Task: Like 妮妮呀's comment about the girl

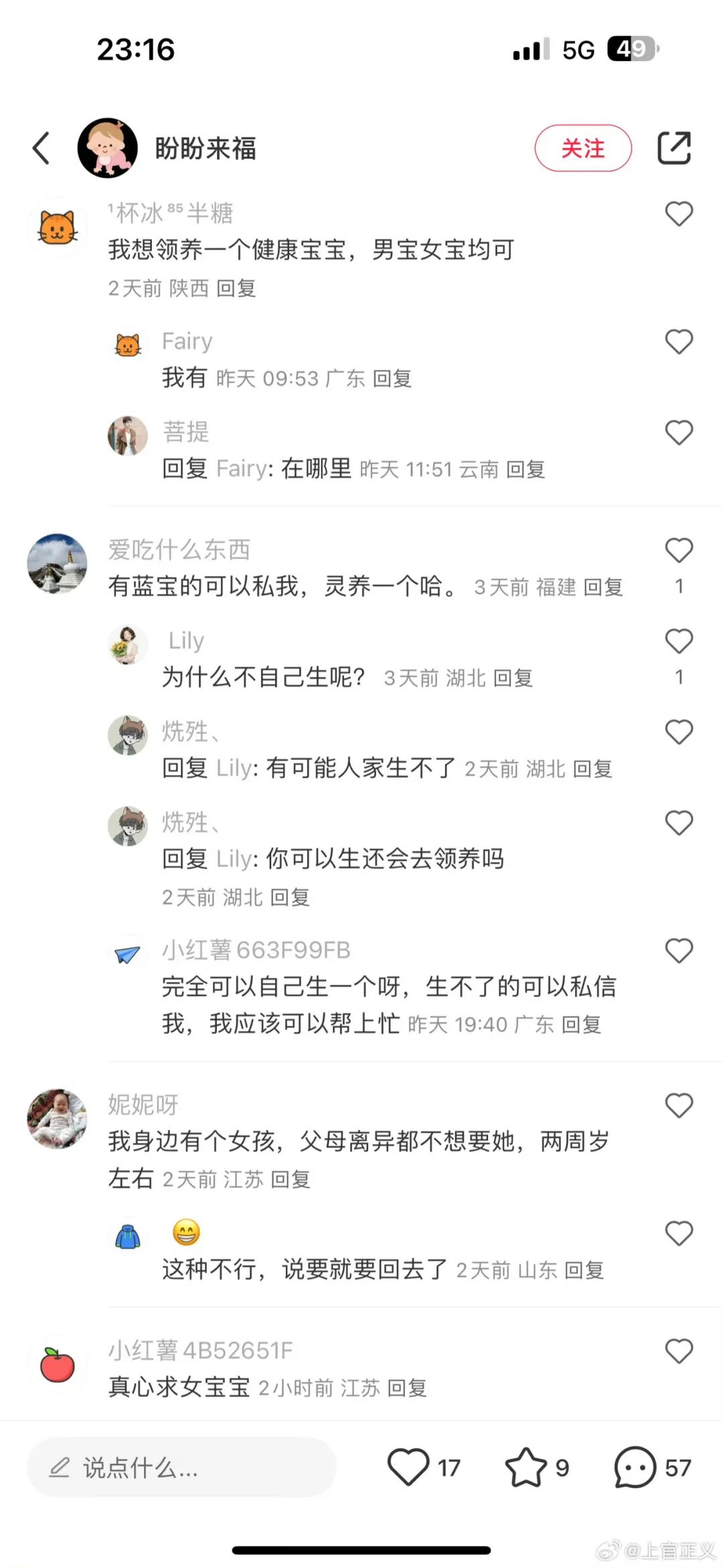Action: point(678,1106)
